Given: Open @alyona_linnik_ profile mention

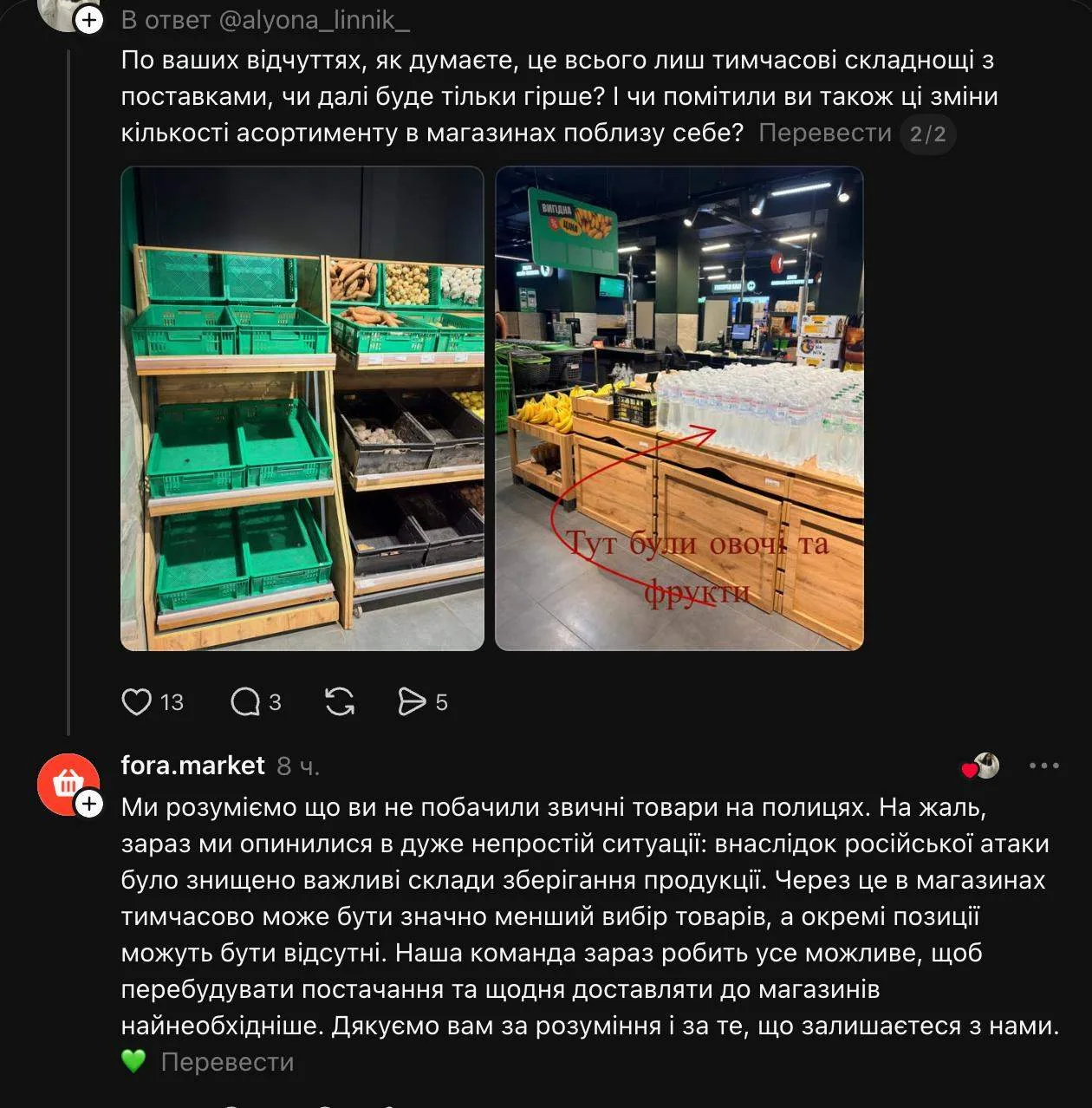Looking at the screenshot, I should pos(314,20).
